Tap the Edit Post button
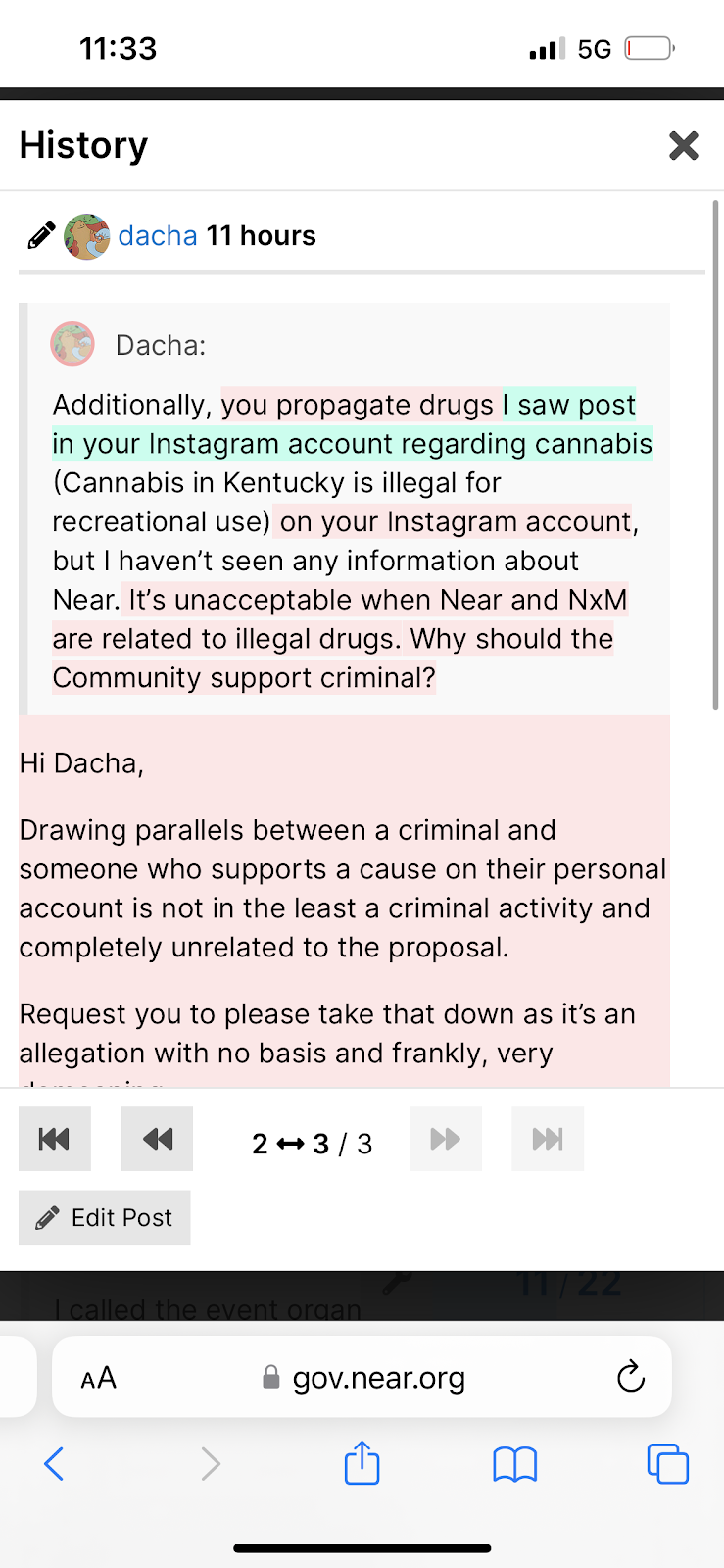724x1568 pixels. tap(105, 1217)
